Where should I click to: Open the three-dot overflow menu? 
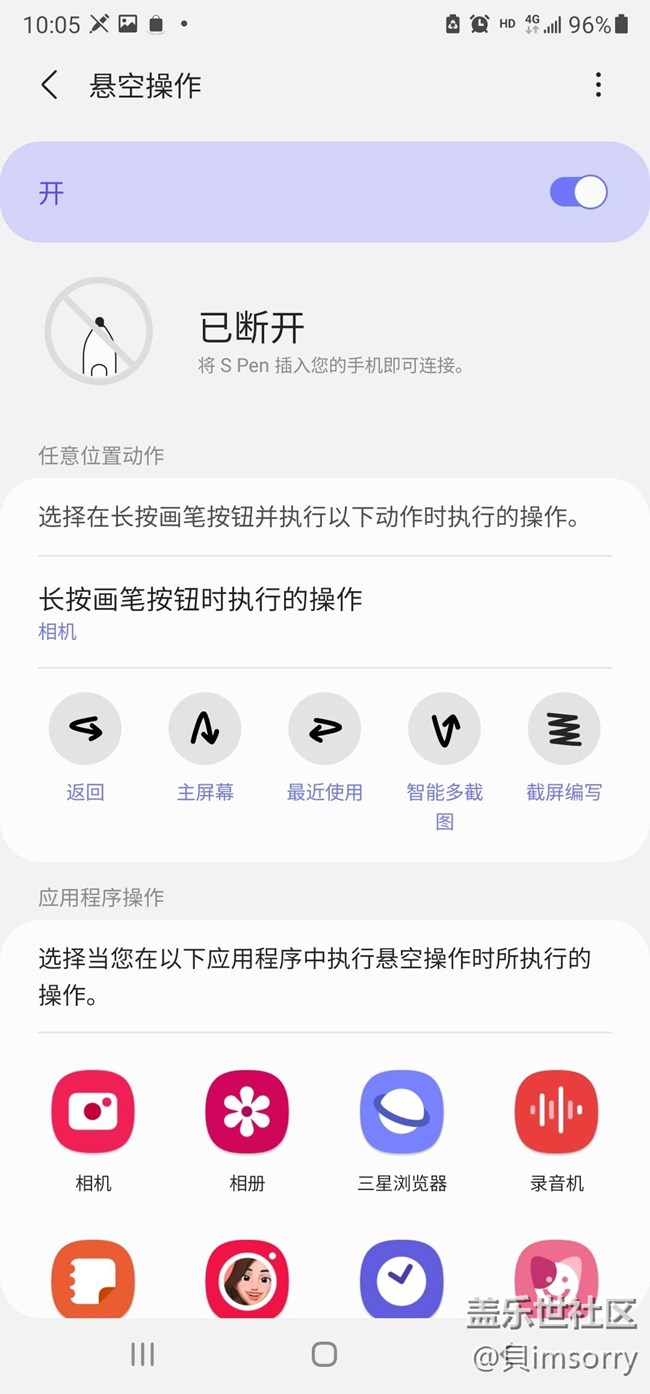tap(598, 85)
